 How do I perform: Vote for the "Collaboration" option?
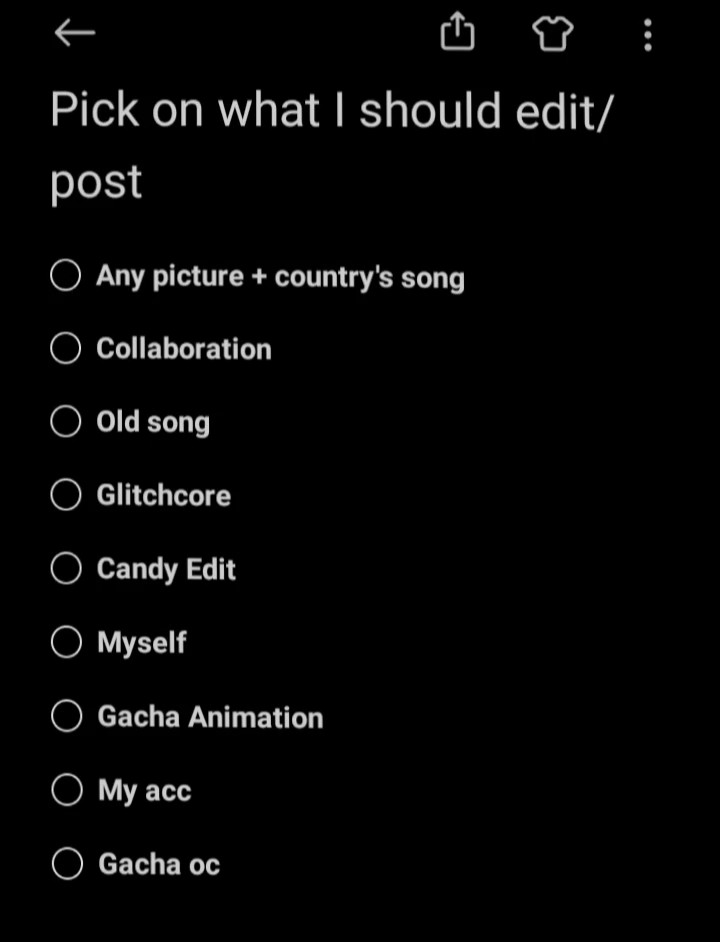coord(65,348)
